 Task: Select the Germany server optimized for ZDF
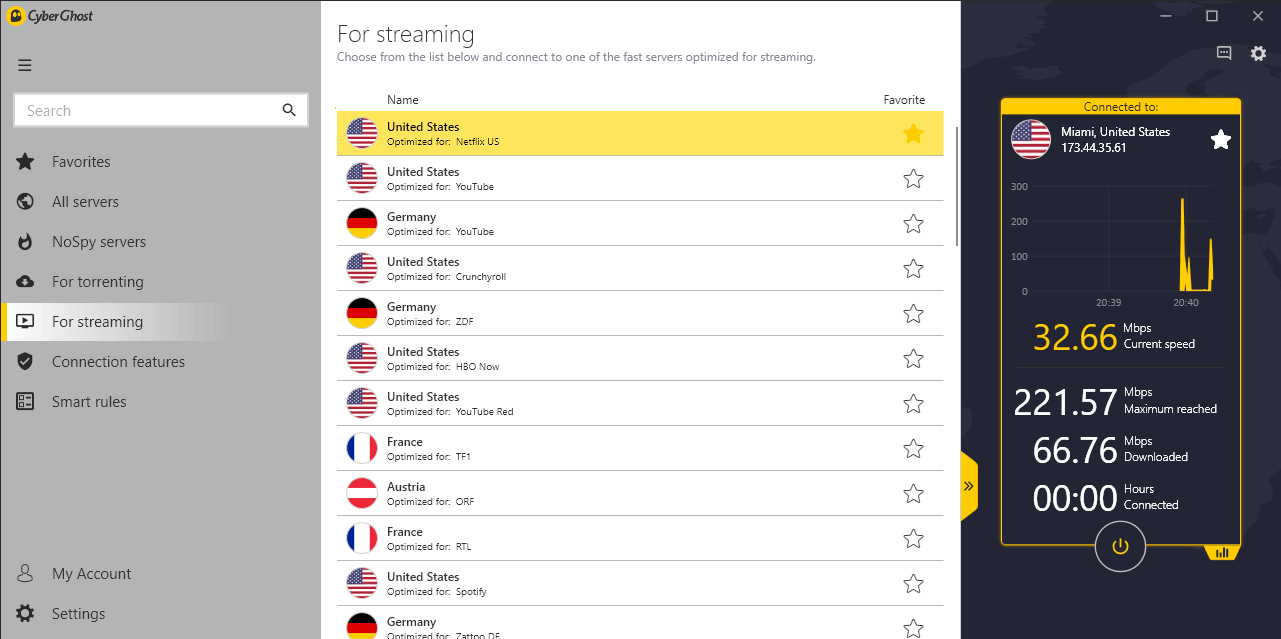point(600,313)
